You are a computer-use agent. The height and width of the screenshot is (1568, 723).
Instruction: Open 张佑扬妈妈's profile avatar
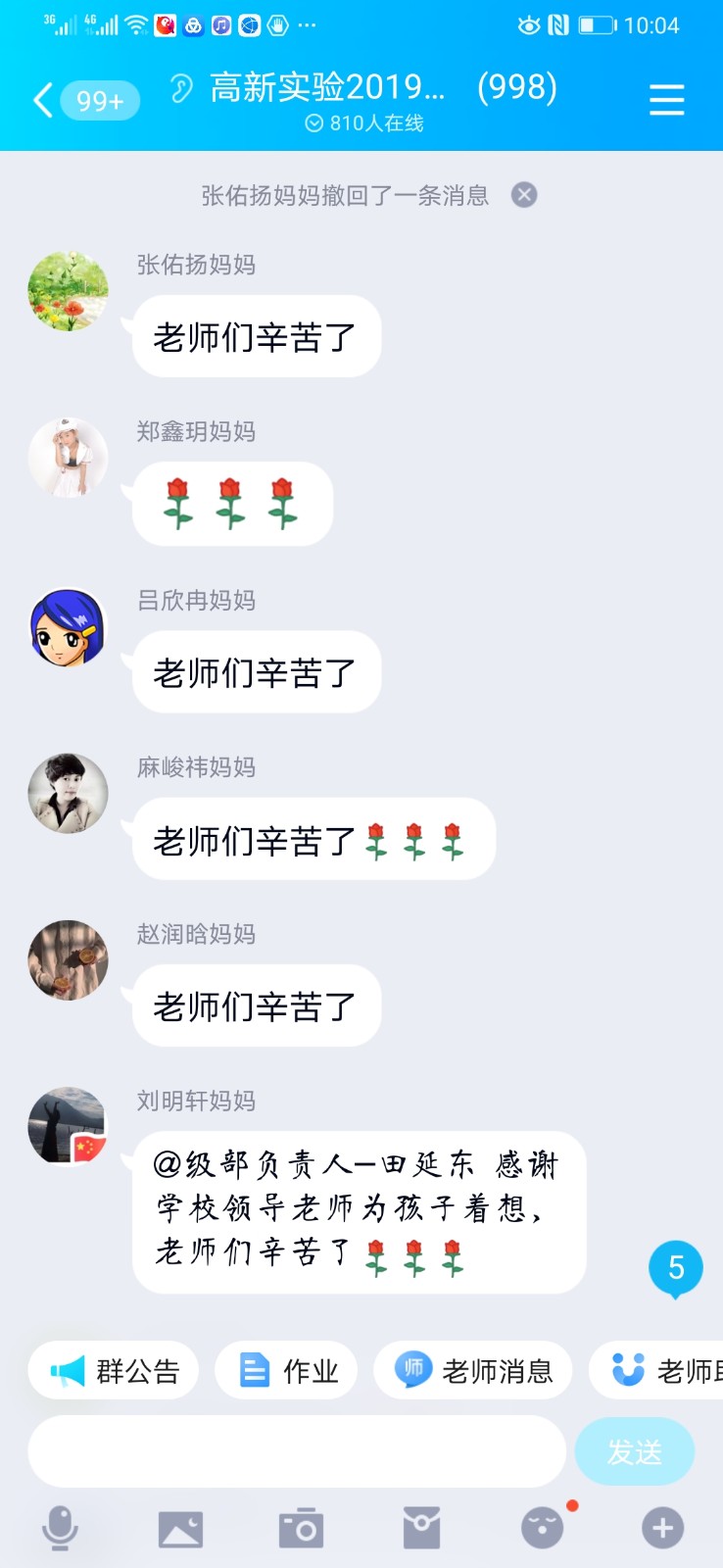click(68, 291)
